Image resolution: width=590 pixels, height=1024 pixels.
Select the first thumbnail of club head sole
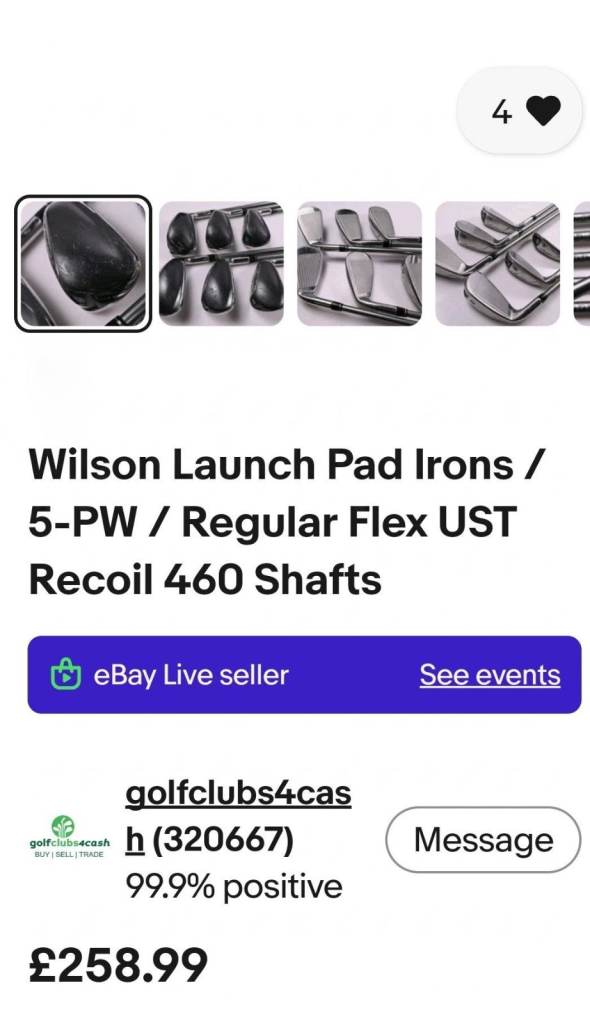[x=83, y=263]
